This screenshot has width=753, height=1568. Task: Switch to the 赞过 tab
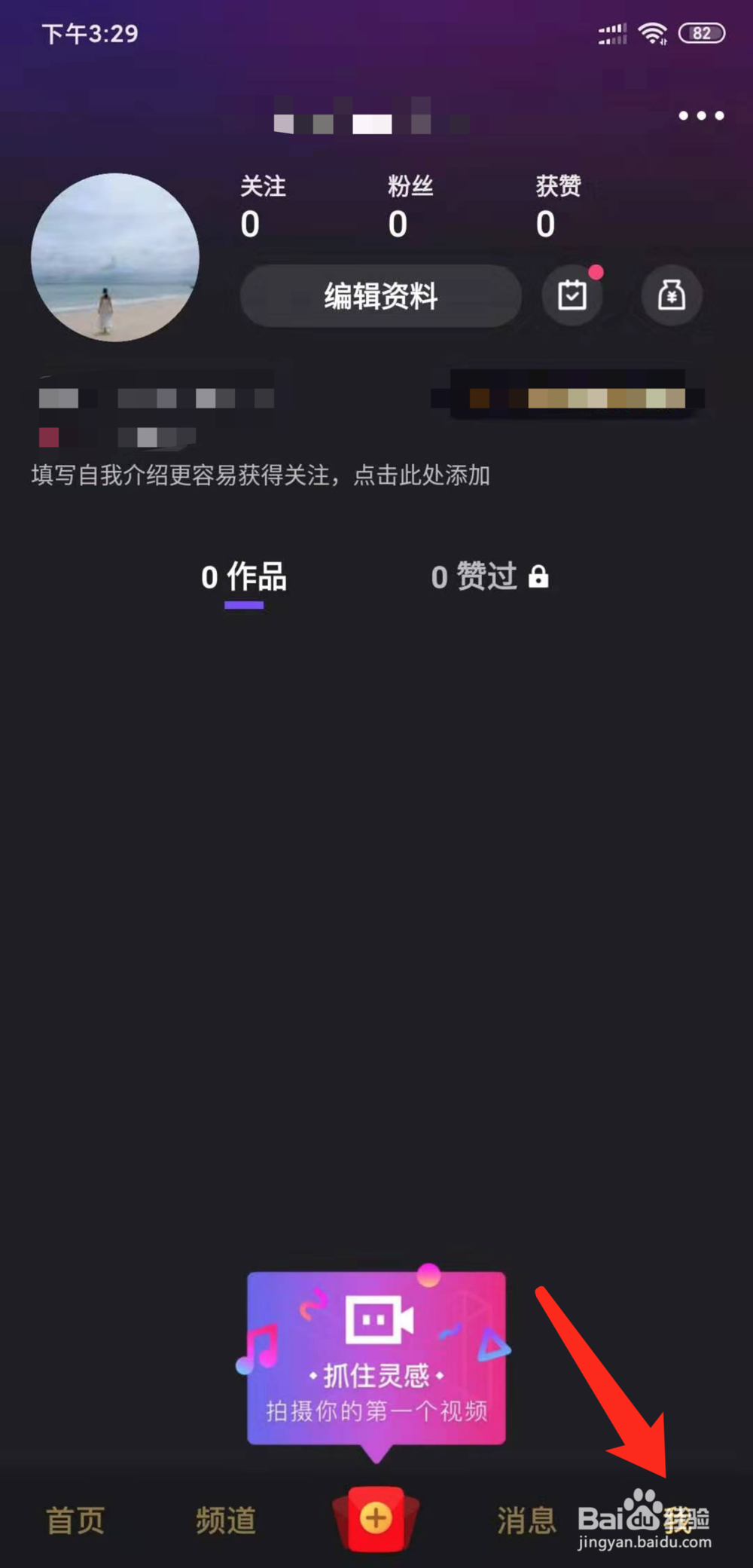point(474,576)
